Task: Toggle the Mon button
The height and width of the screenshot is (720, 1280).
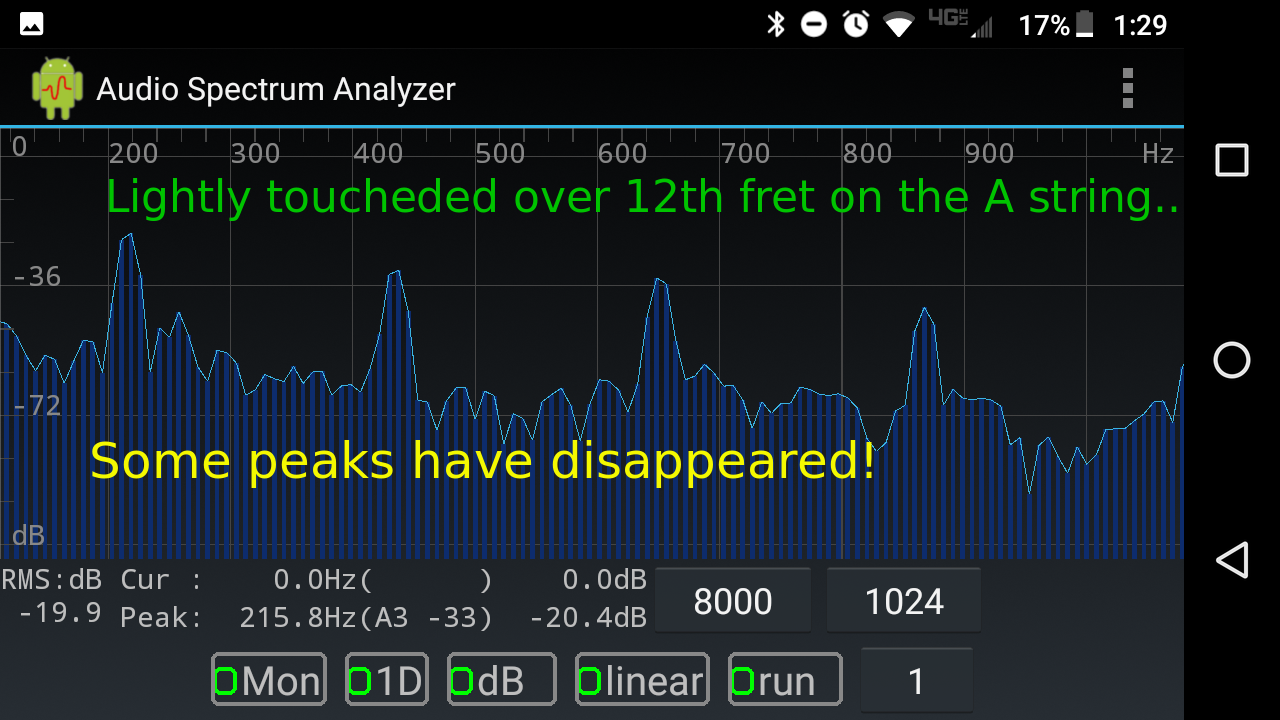Action: [x=269, y=681]
